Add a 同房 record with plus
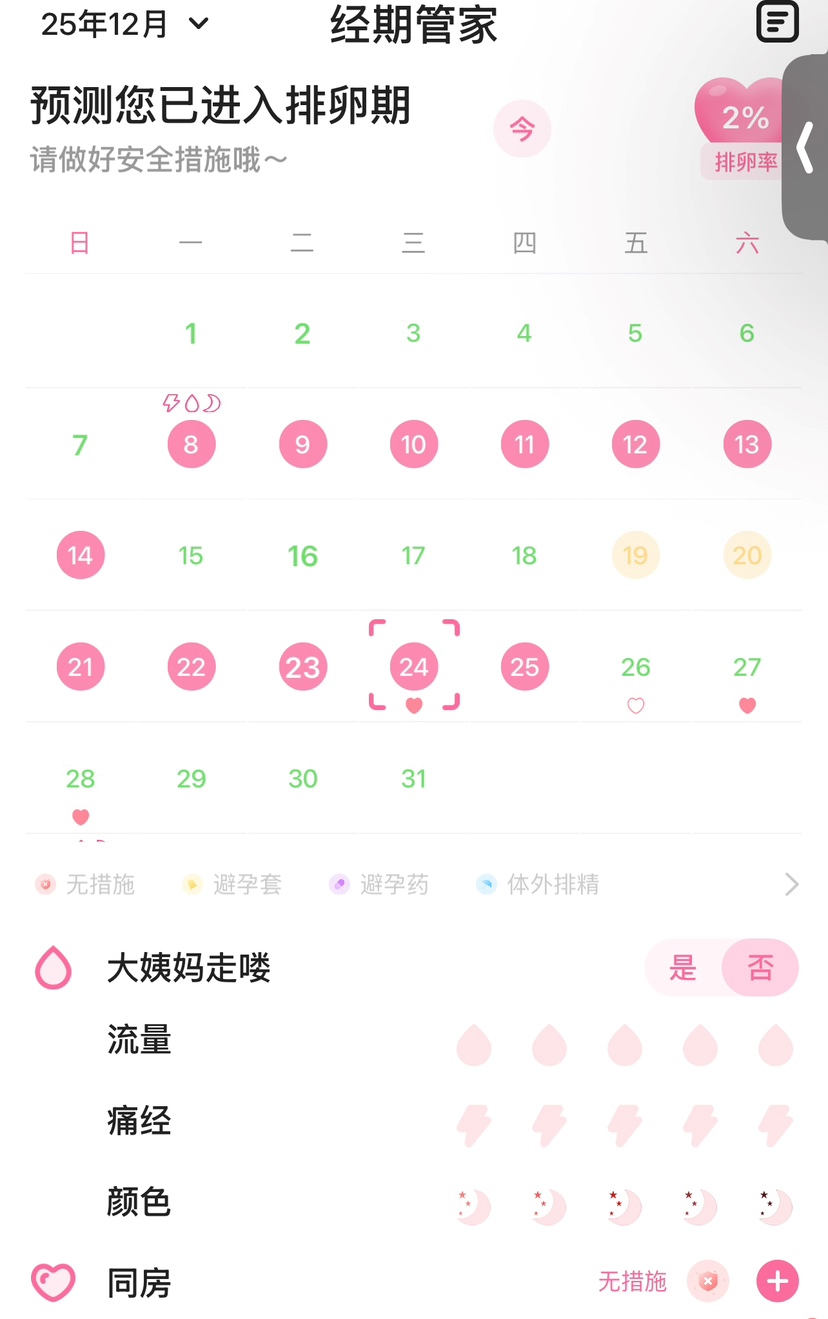 tap(777, 1282)
